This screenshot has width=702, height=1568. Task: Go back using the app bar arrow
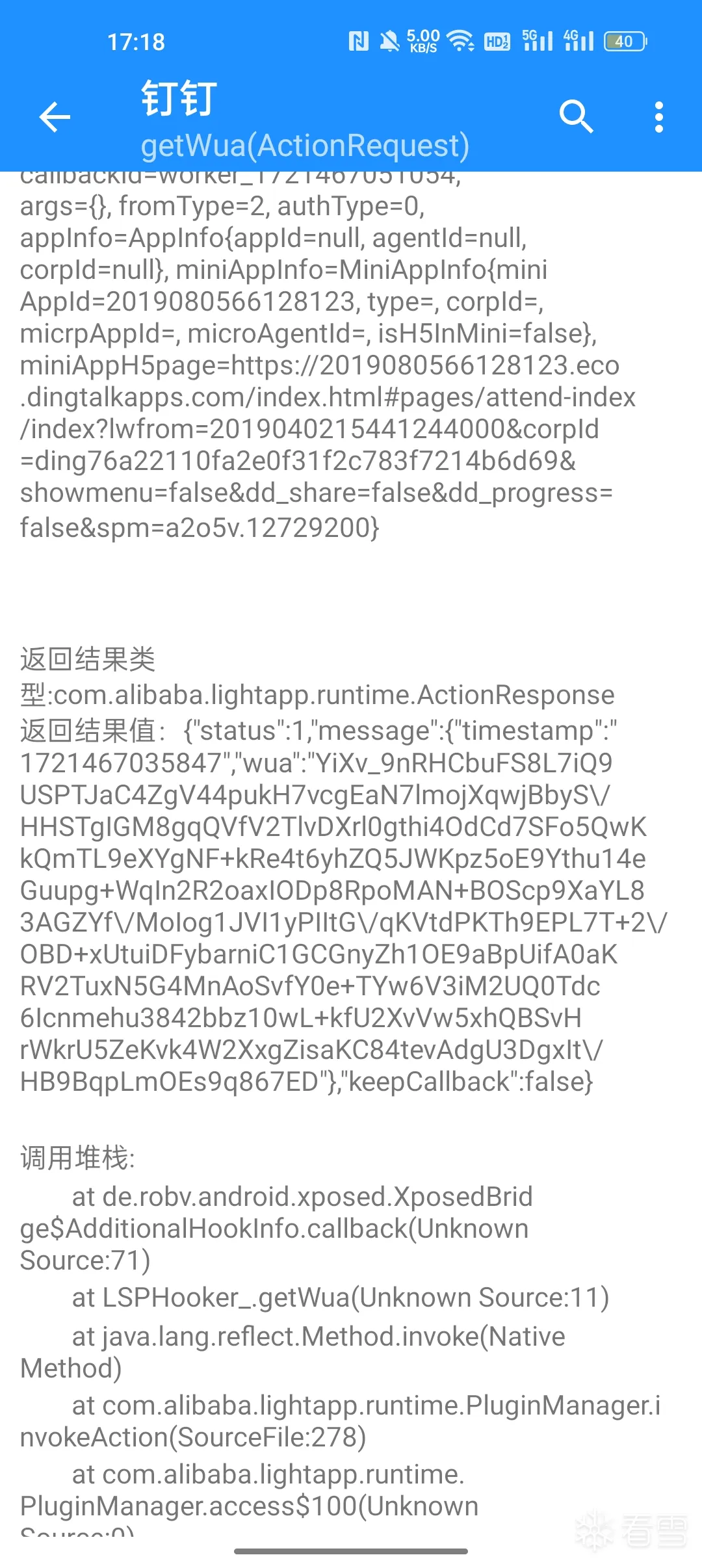pos(55,117)
